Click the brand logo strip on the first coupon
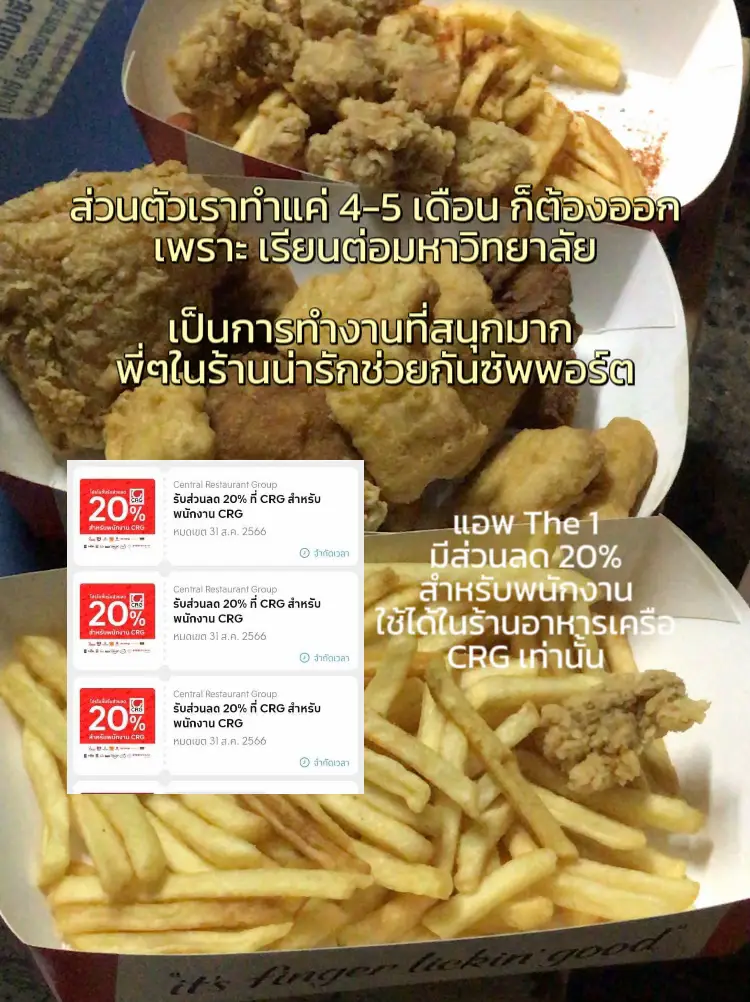 (x=114, y=543)
